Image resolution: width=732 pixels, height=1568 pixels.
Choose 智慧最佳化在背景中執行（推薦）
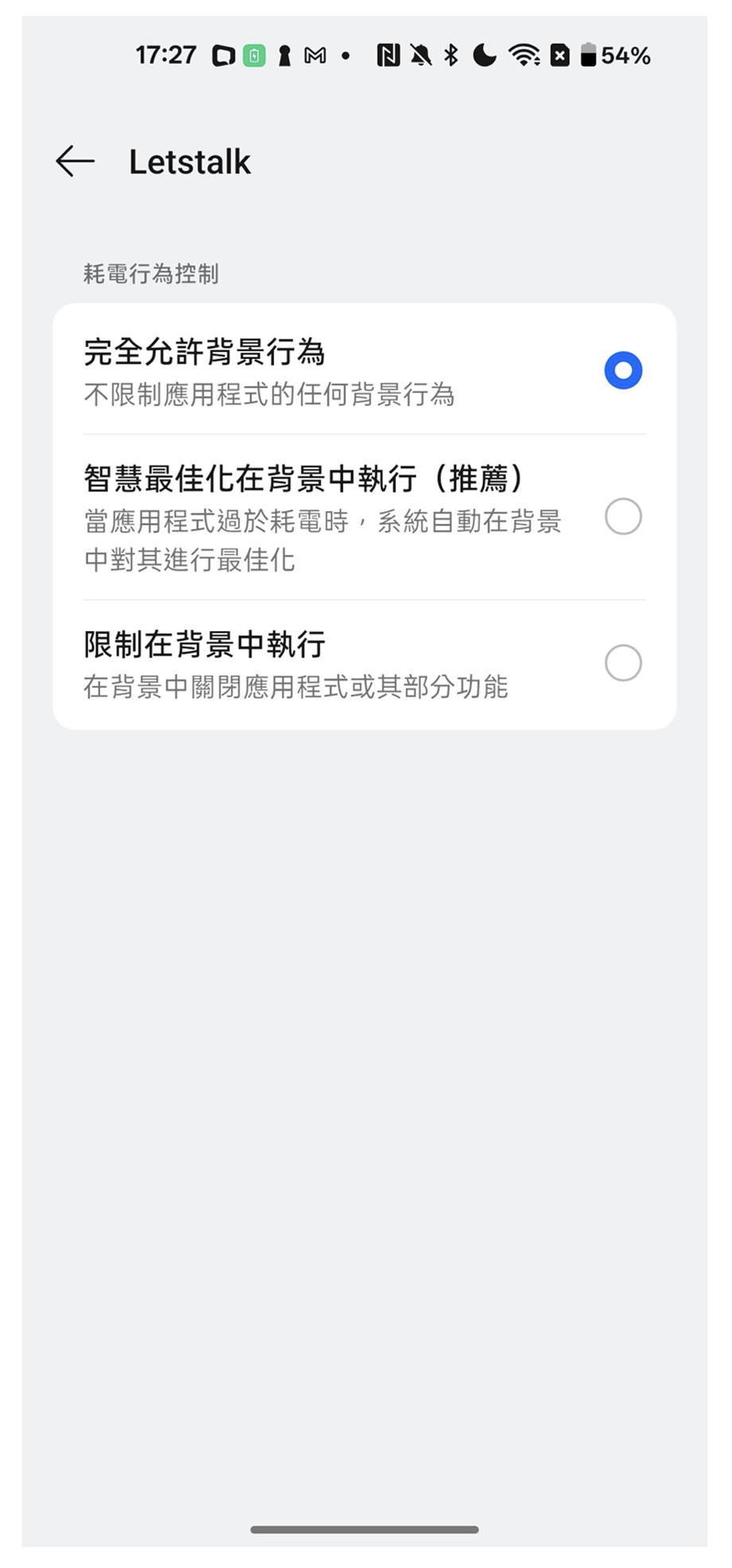[x=622, y=517]
